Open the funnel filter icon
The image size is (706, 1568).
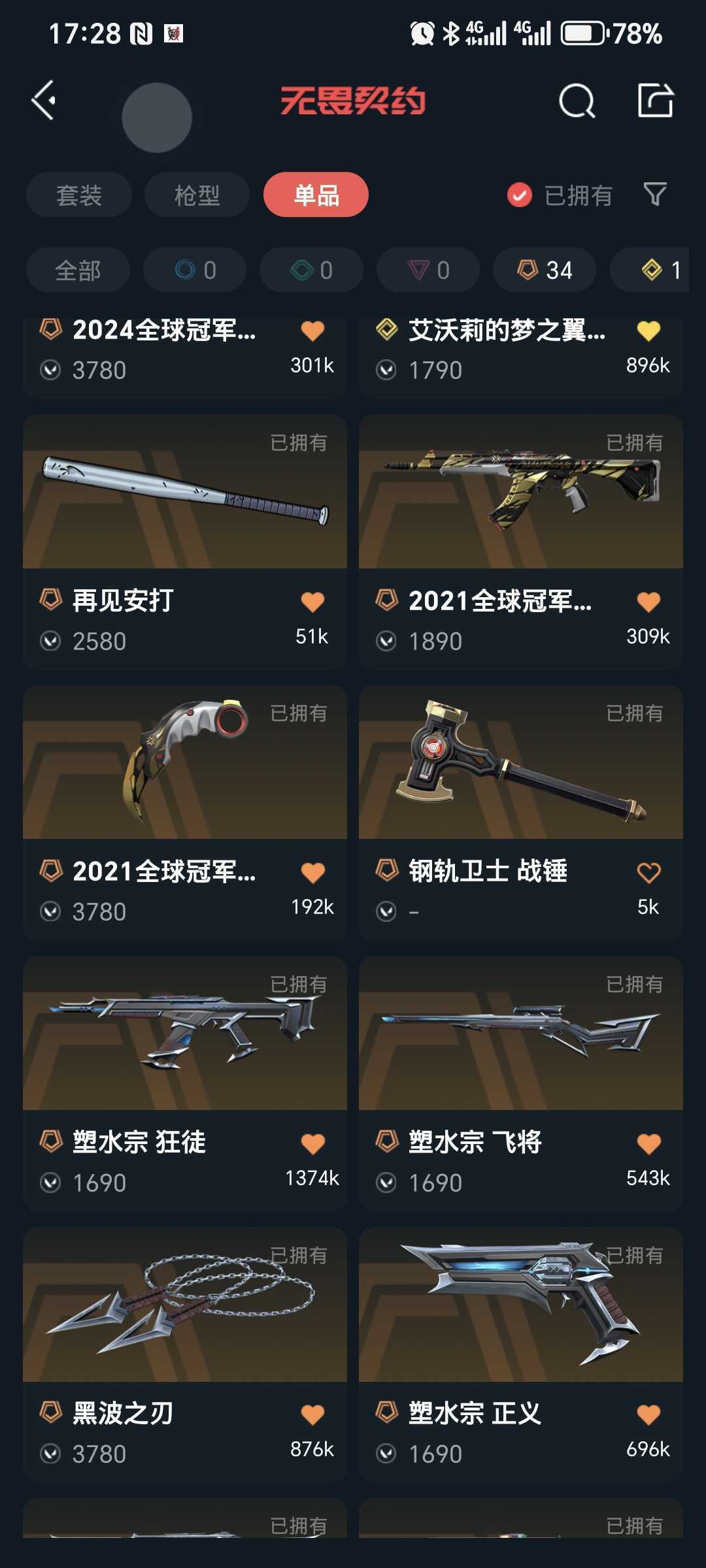point(655,194)
